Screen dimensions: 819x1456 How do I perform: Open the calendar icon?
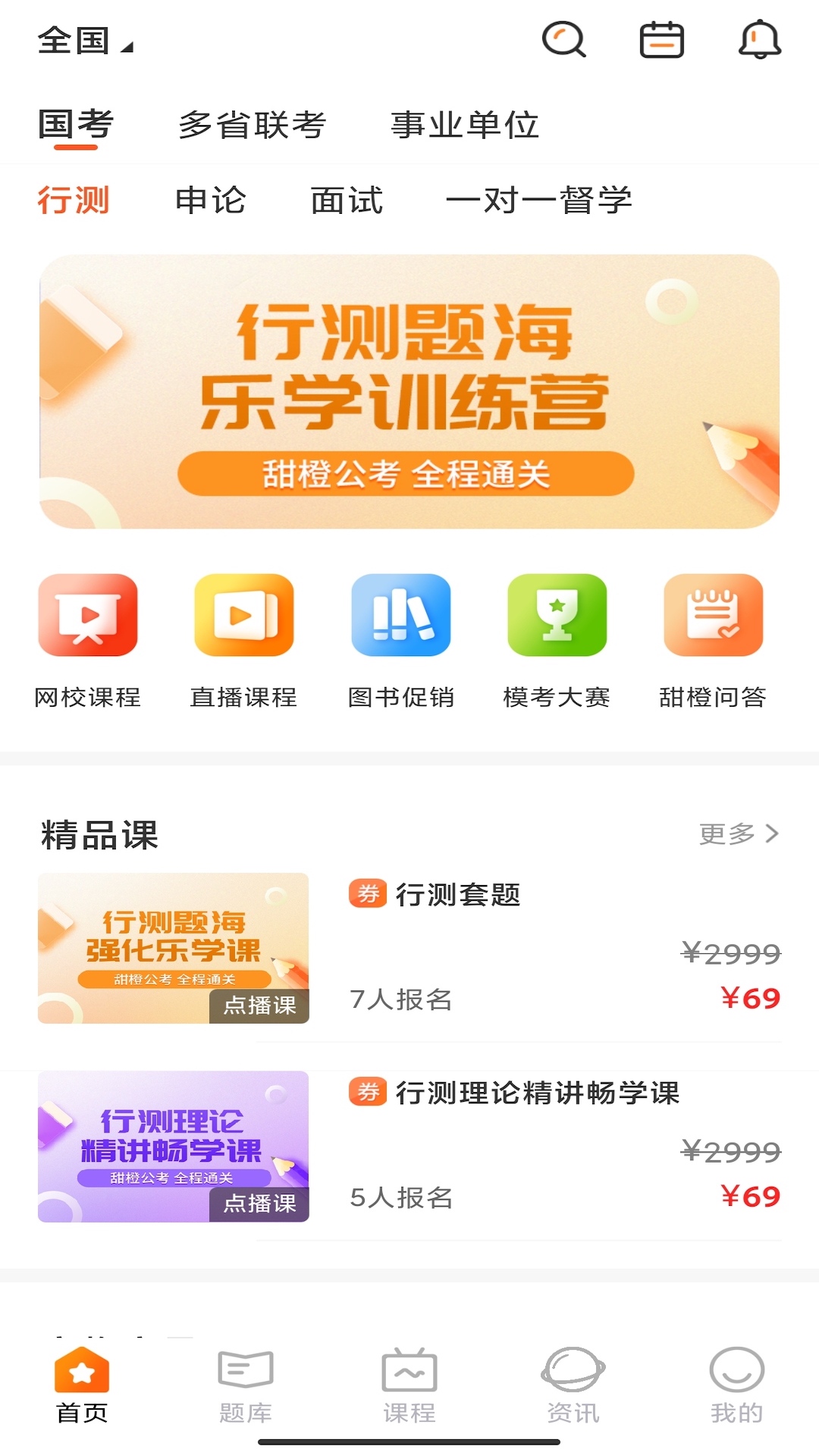click(661, 39)
